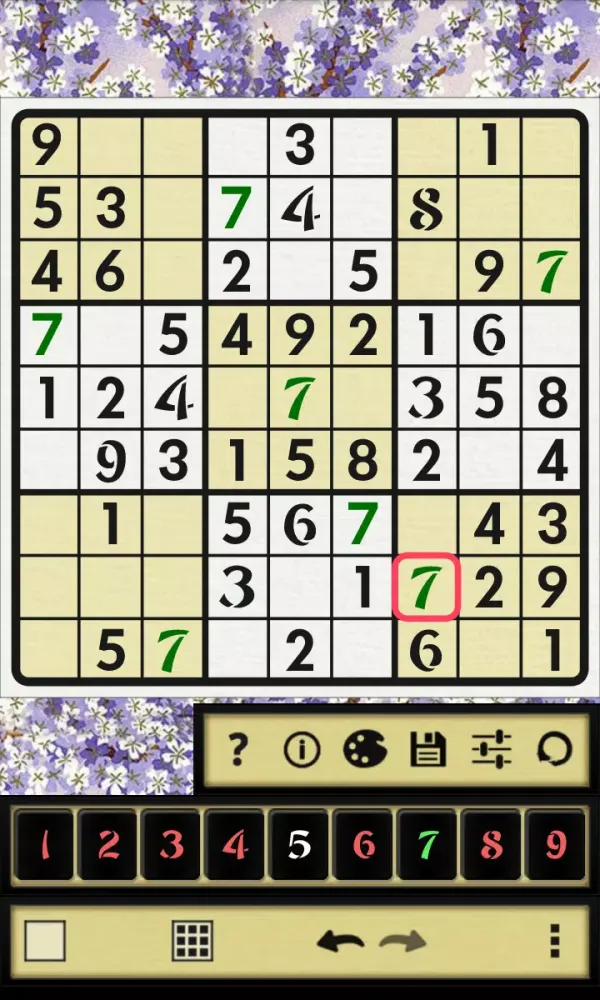Viewport: 600px width, 1000px height.
Task: Select digit 1 on the number pad
Action: click(x=45, y=845)
